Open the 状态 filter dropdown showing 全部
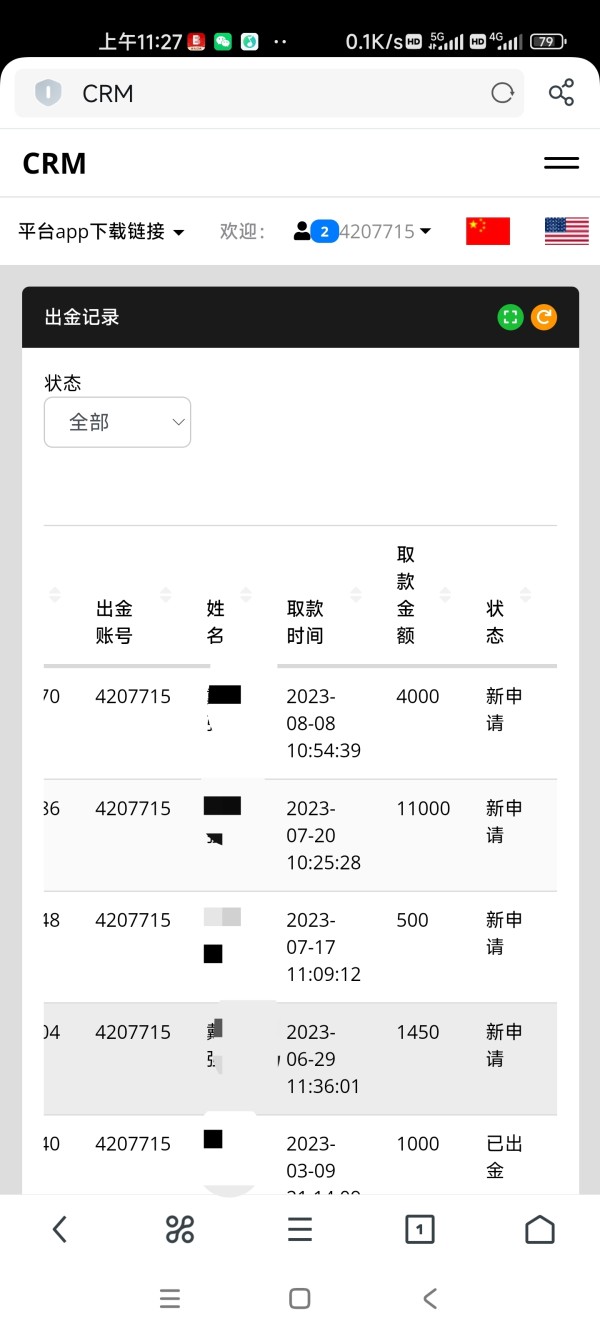 point(117,422)
